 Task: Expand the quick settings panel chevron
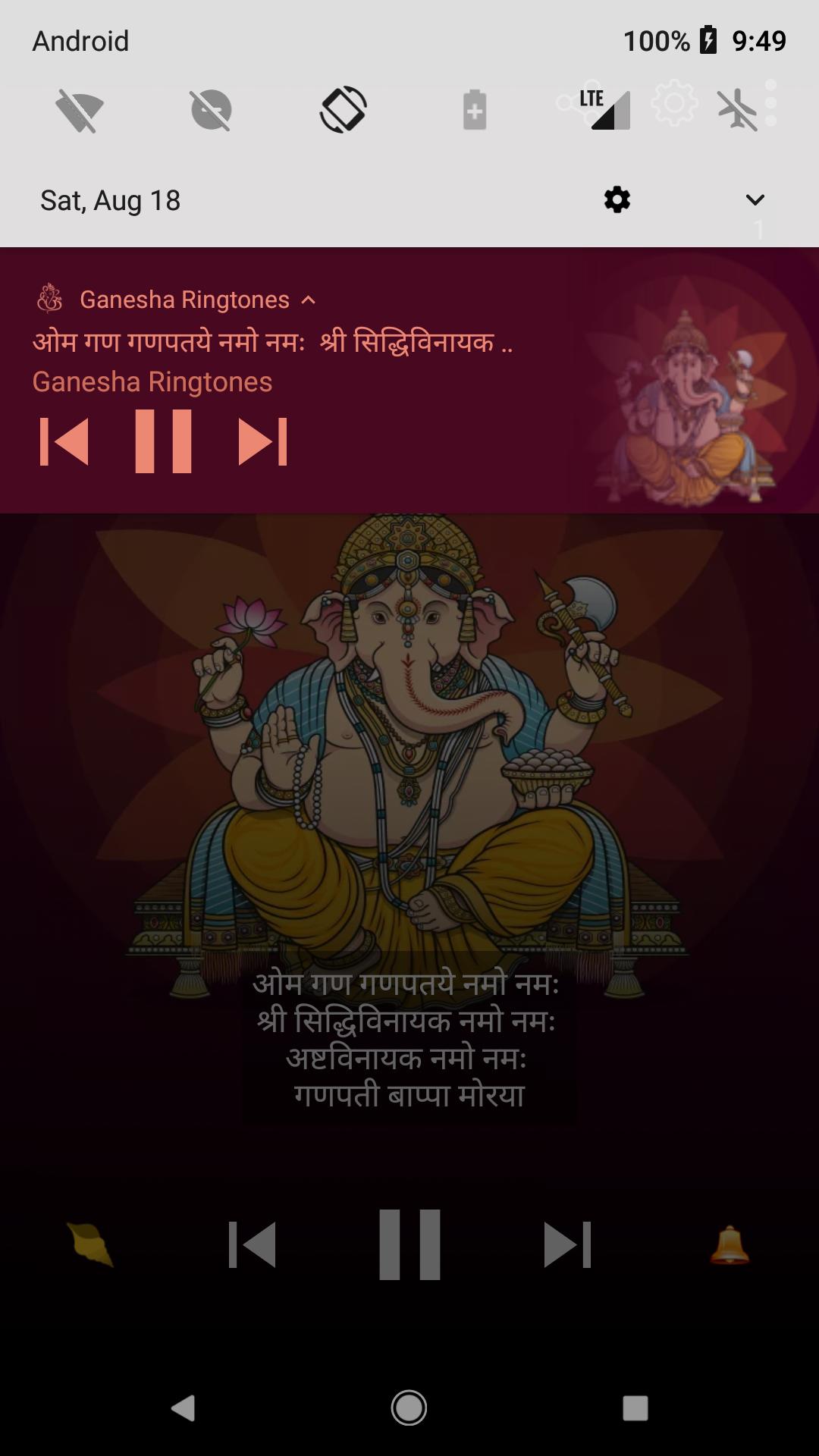pyautogui.click(x=755, y=200)
